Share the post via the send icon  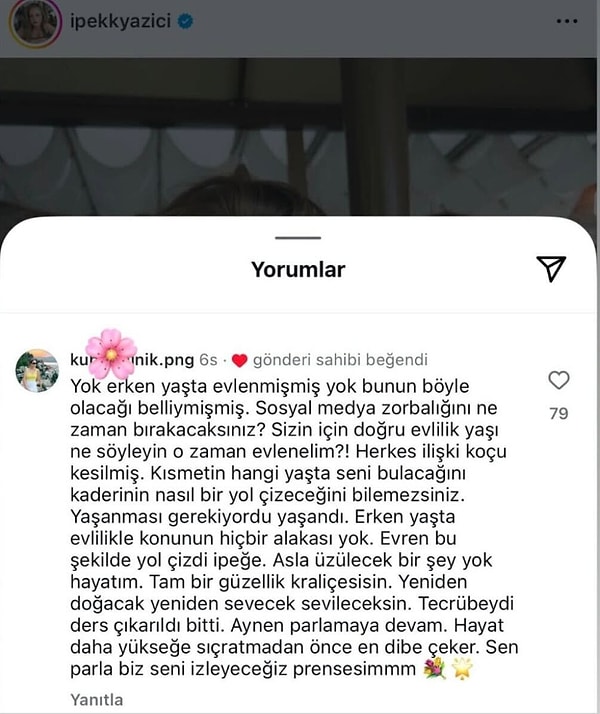tap(551, 267)
